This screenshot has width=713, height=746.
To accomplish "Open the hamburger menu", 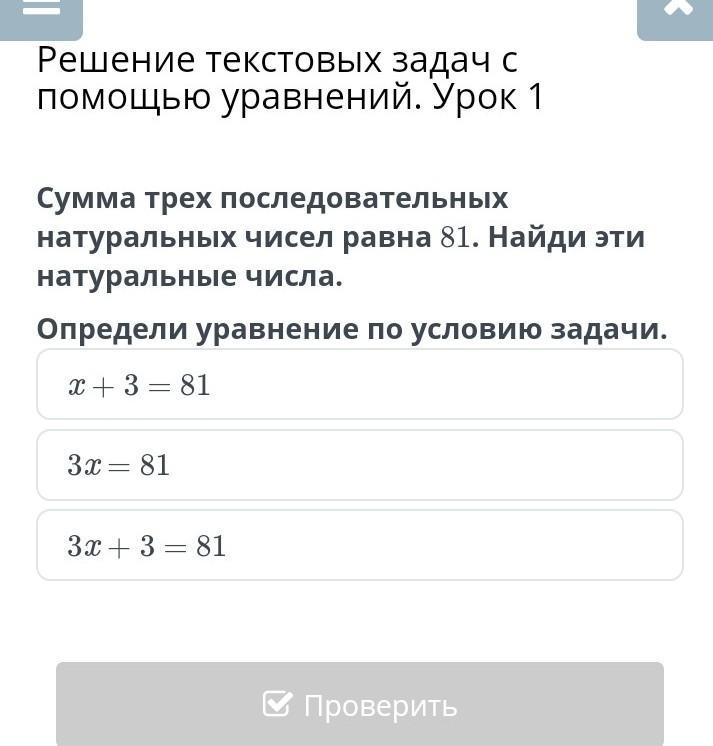I will point(41,10).
